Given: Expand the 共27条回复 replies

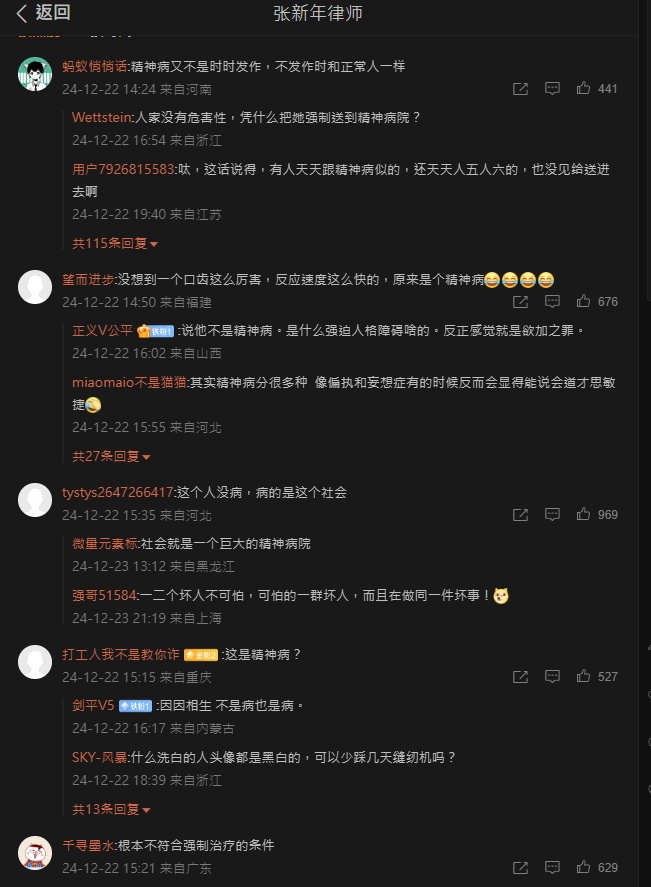Looking at the screenshot, I should click(x=110, y=456).
